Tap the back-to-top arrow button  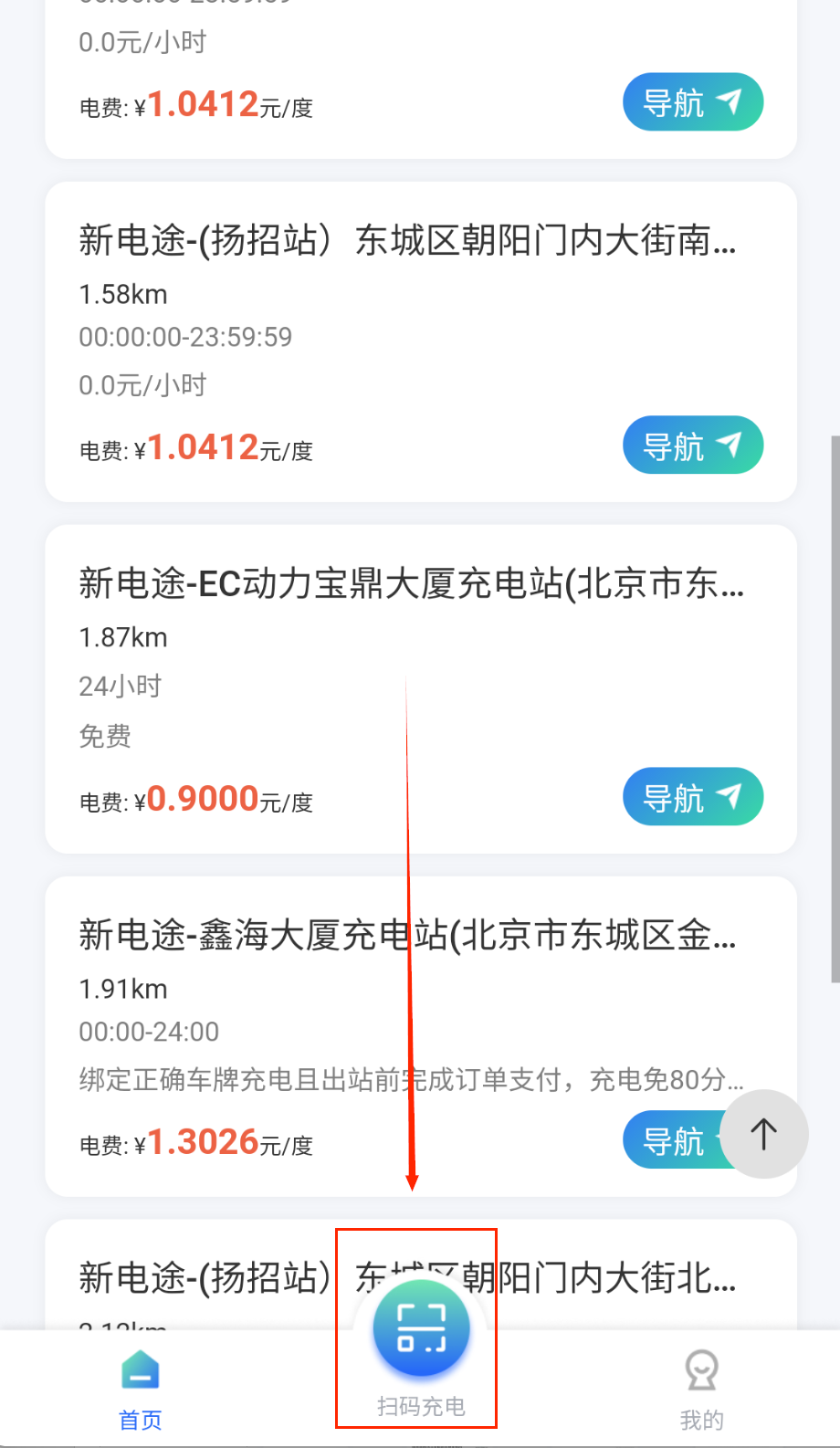(763, 1134)
